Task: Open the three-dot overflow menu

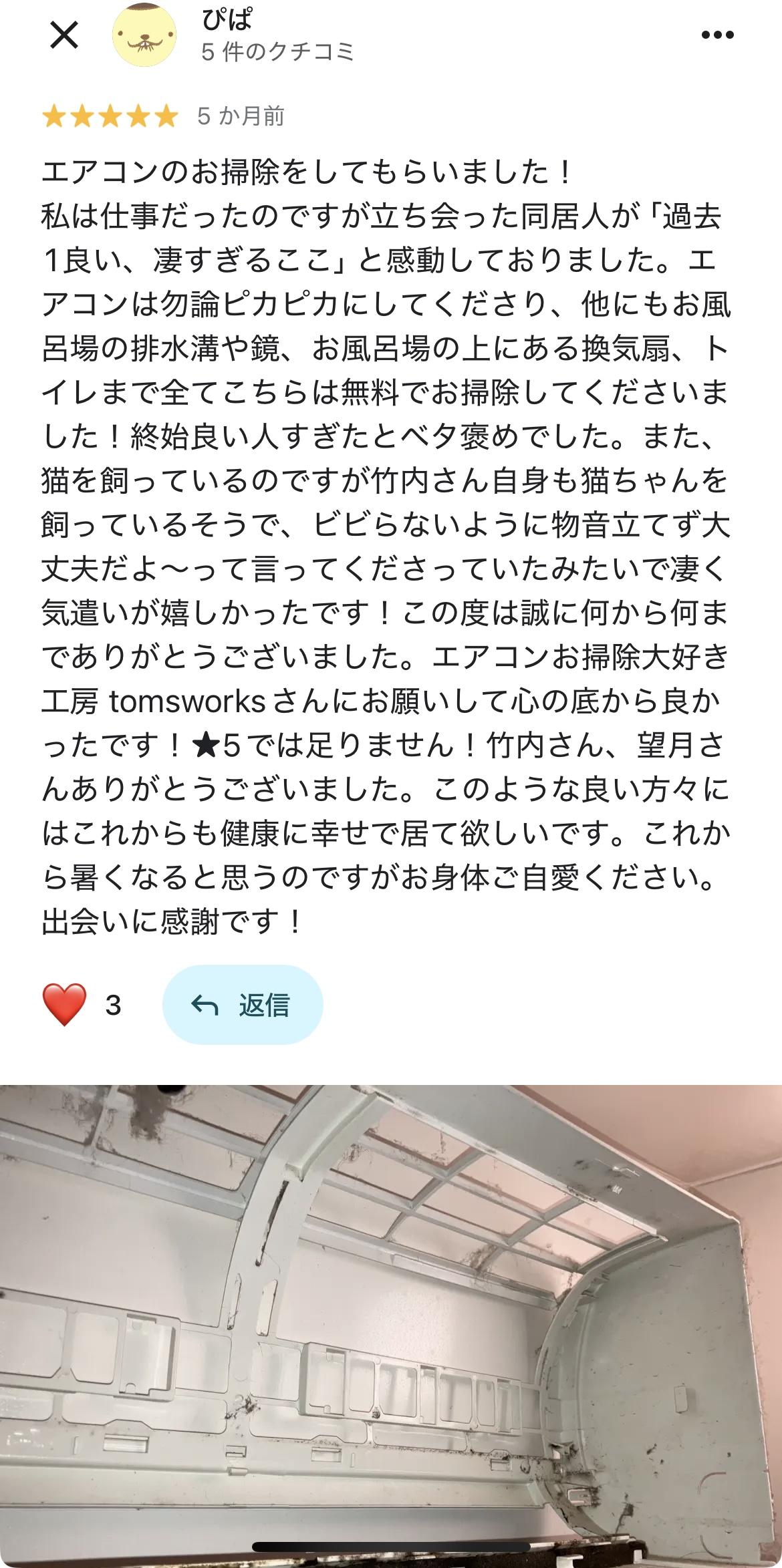Action: (x=718, y=35)
